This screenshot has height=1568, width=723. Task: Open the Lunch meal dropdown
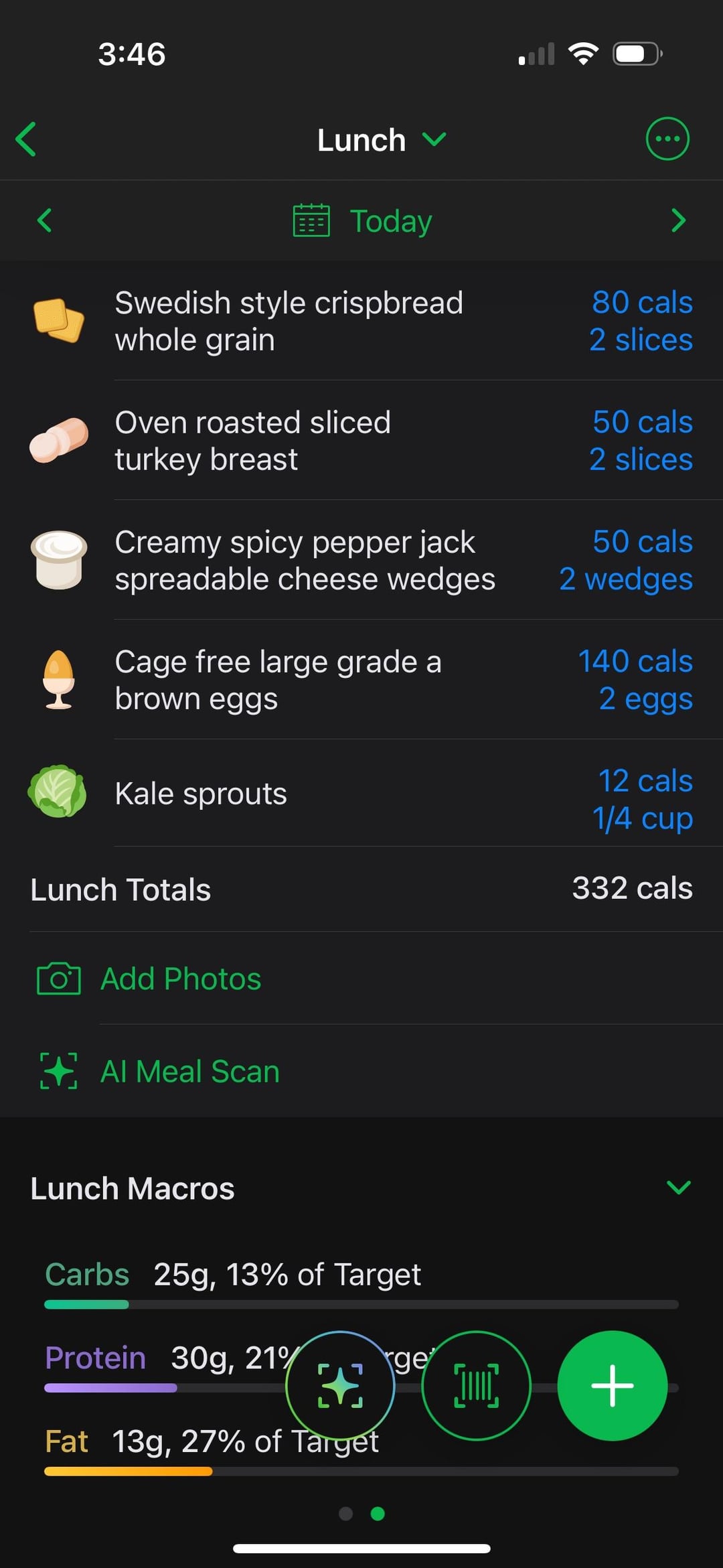pyautogui.click(x=381, y=140)
